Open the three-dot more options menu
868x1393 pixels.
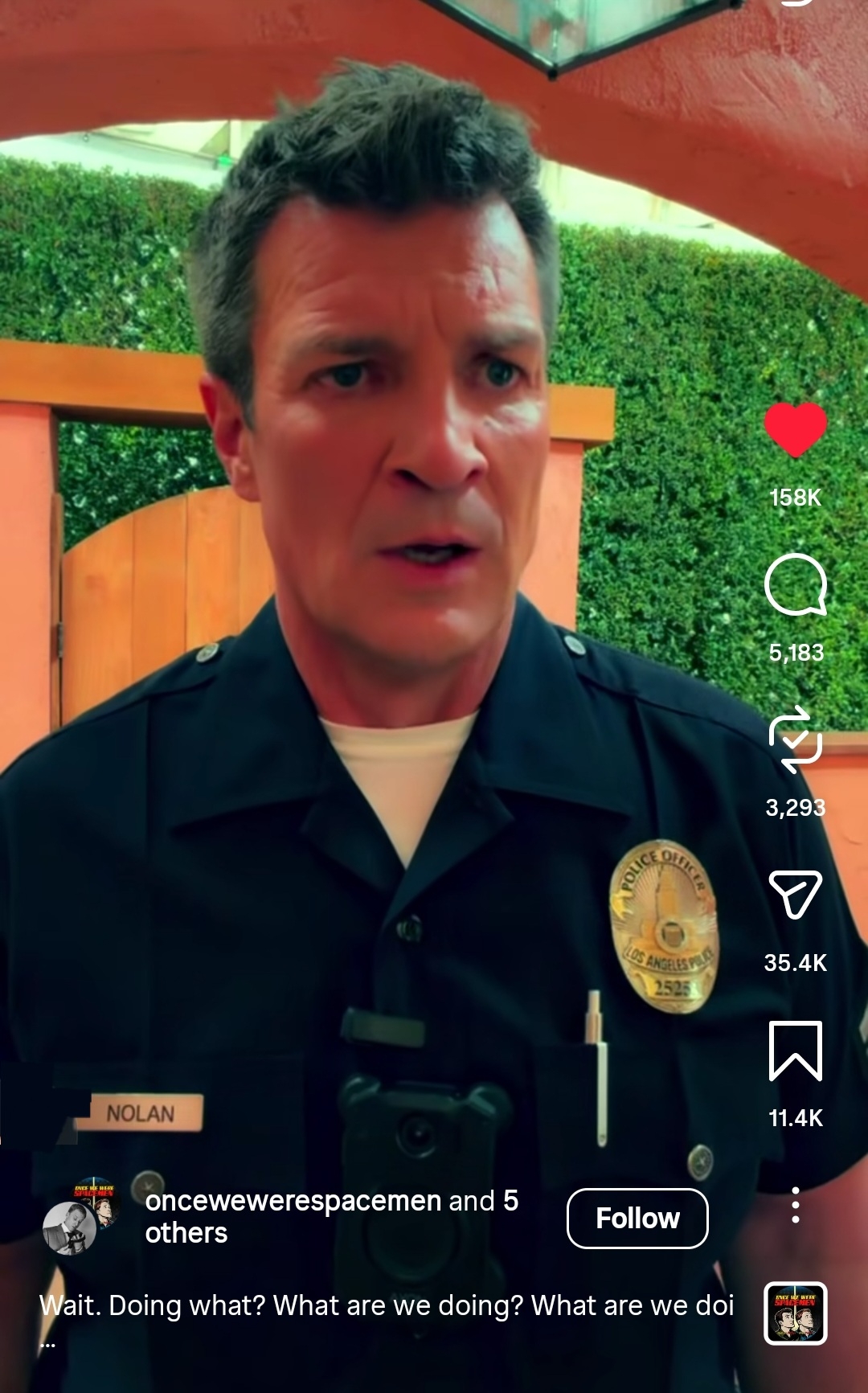pyautogui.click(x=795, y=1205)
